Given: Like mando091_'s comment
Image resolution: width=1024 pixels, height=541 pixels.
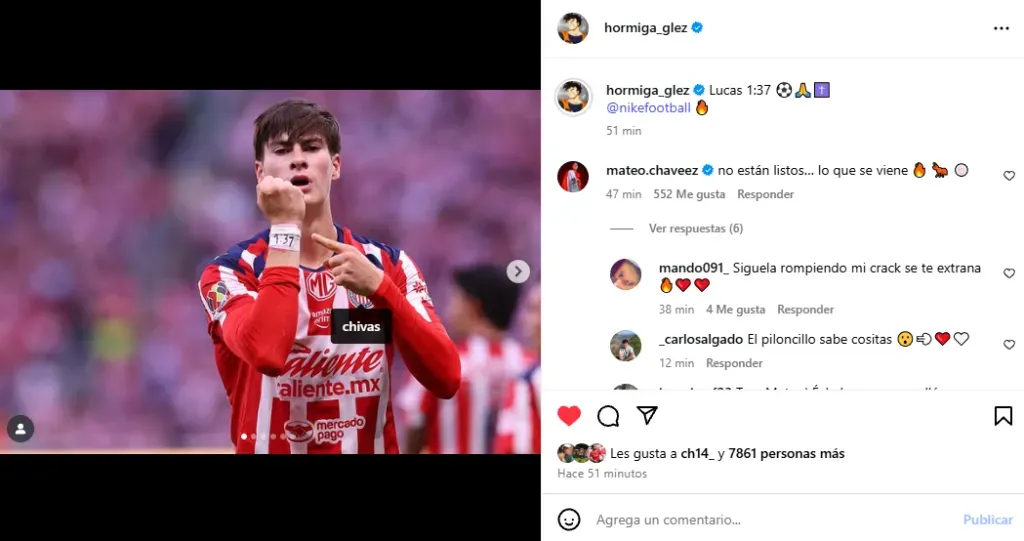Looking at the screenshot, I should click(1009, 274).
